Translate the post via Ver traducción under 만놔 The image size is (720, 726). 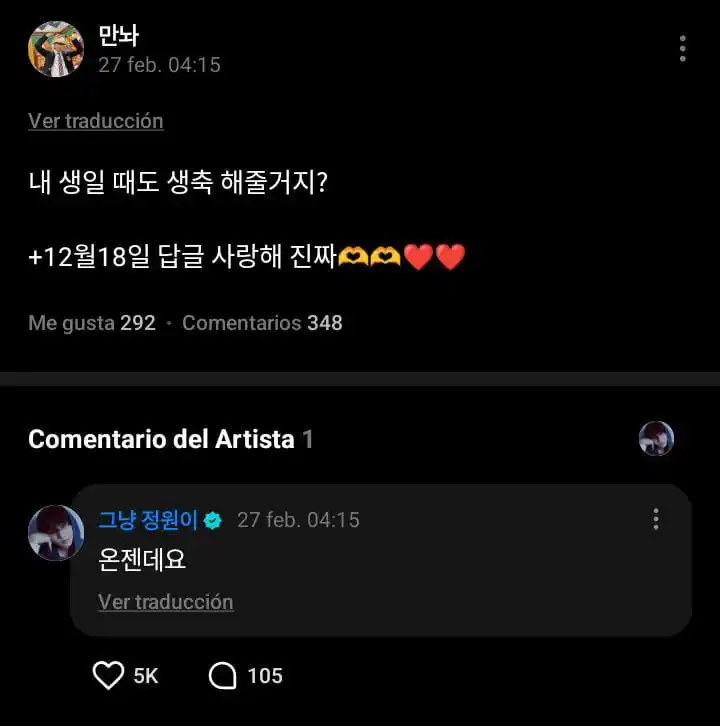tap(96, 121)
